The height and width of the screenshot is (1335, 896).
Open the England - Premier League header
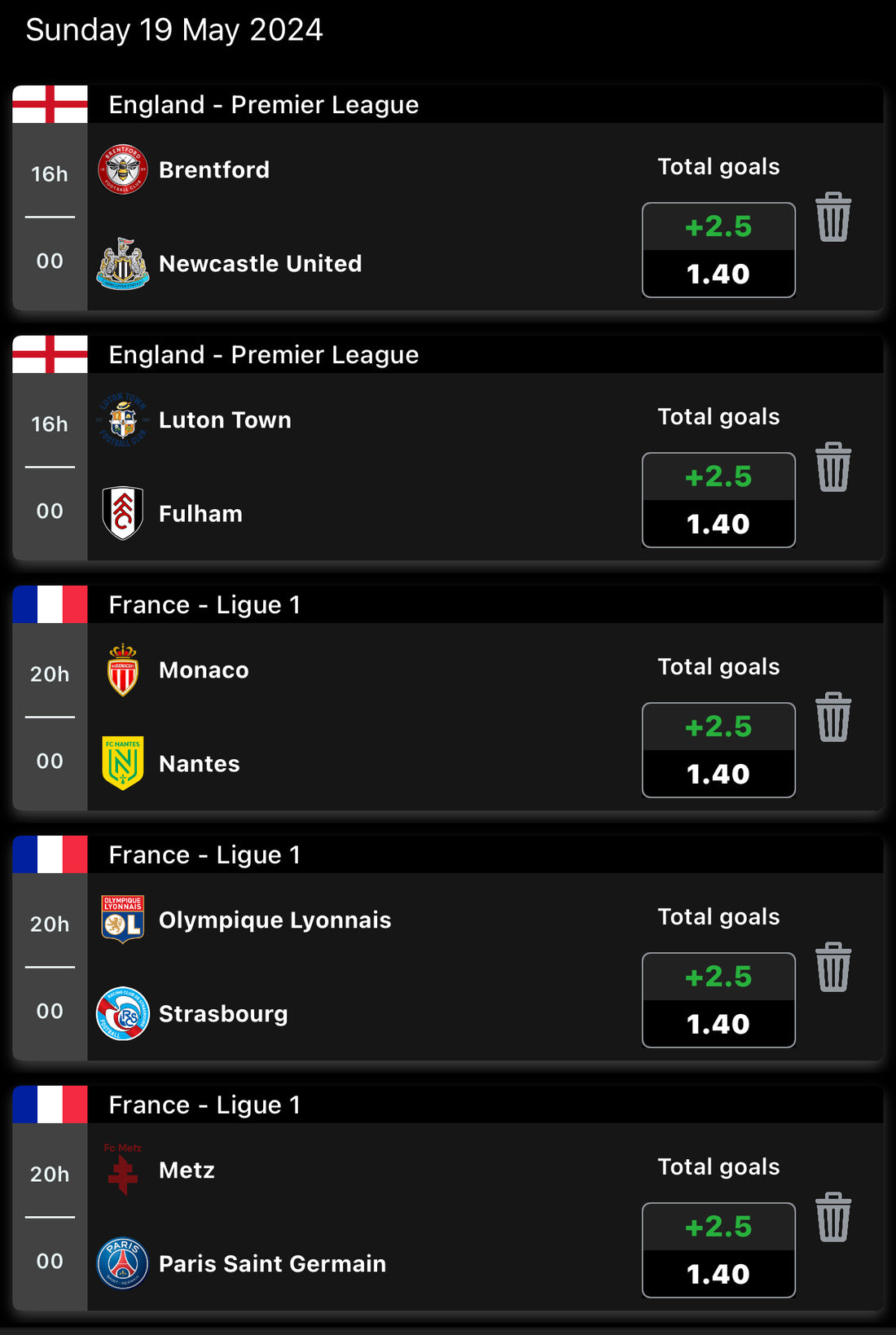coord(263,105)
